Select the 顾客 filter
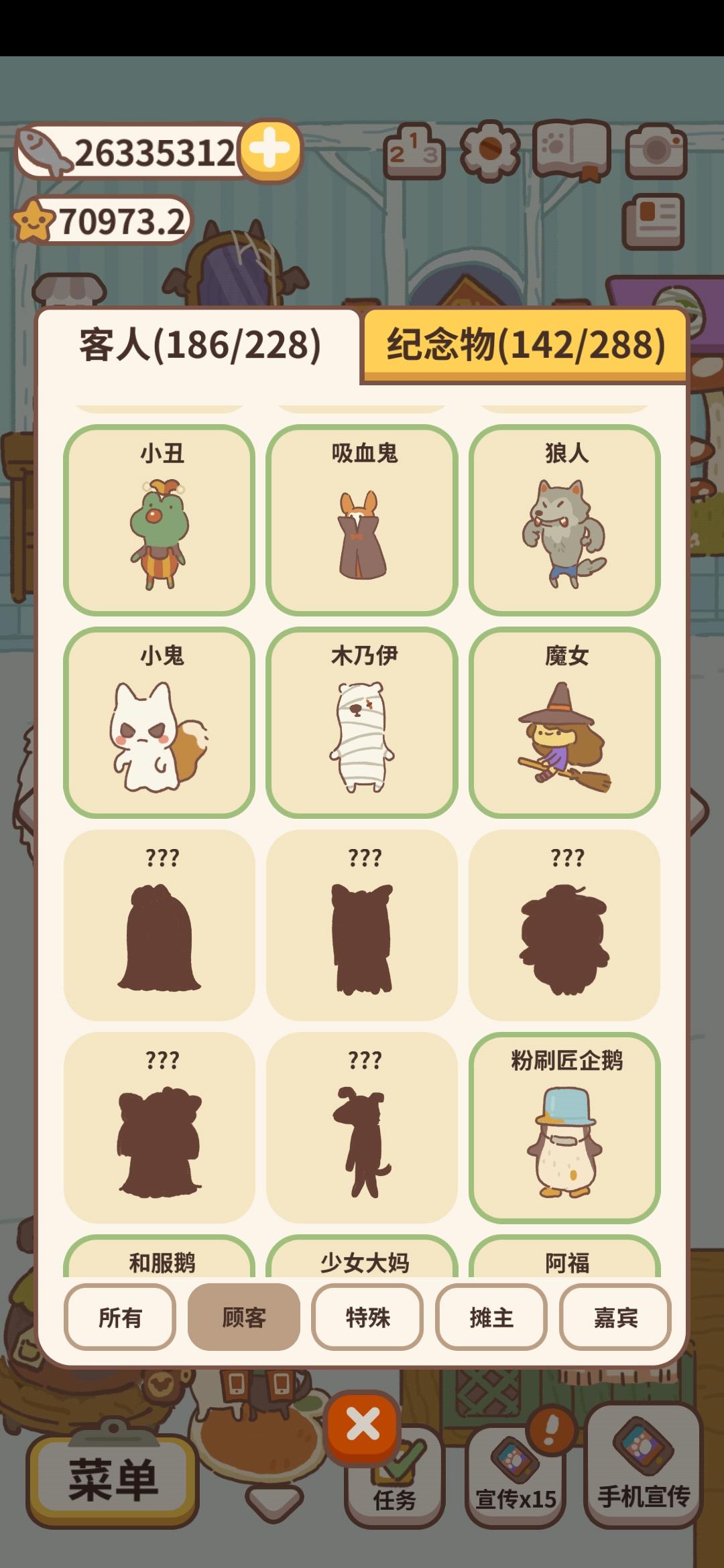724x1568 pixels. [x=244, y=1317]
